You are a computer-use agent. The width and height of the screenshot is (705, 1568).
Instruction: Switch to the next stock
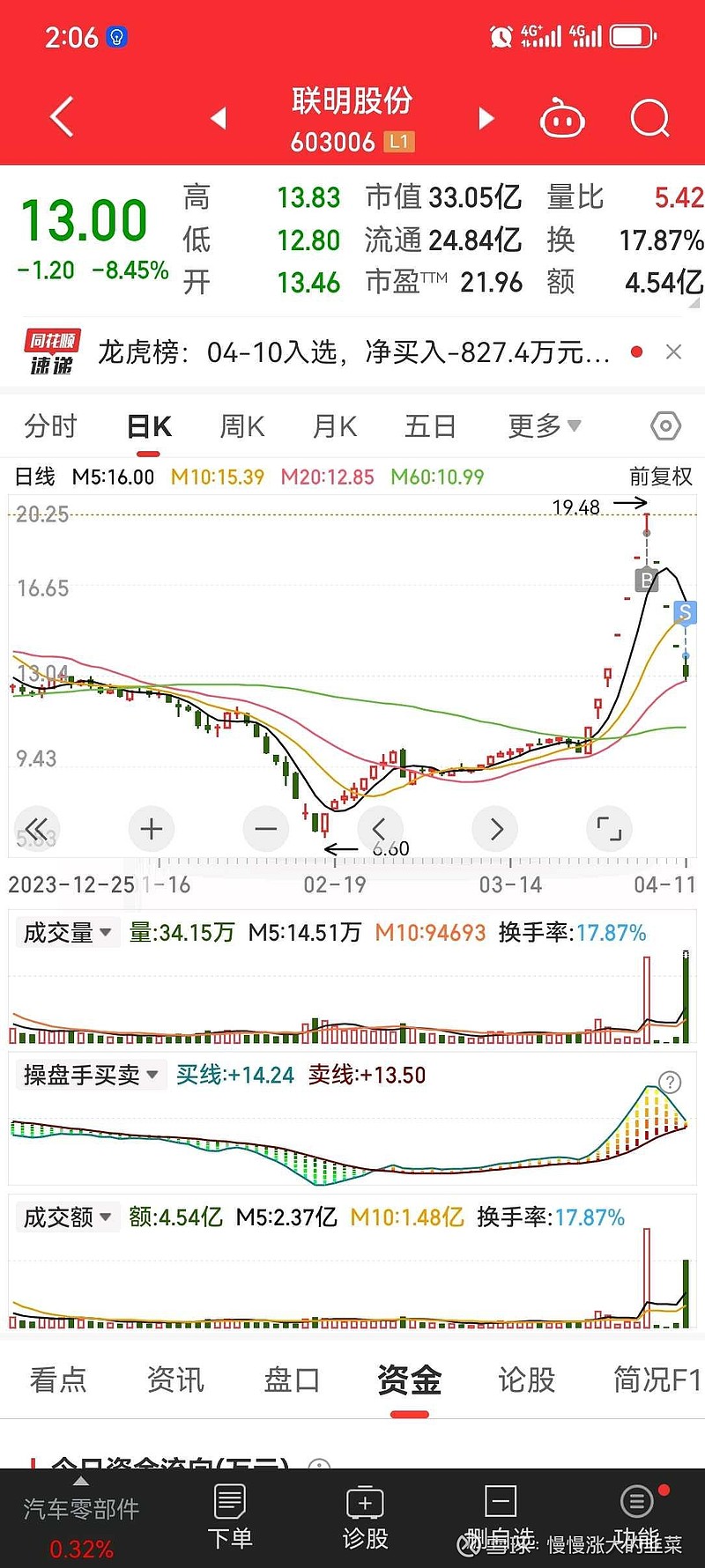[x=486, y=118]
